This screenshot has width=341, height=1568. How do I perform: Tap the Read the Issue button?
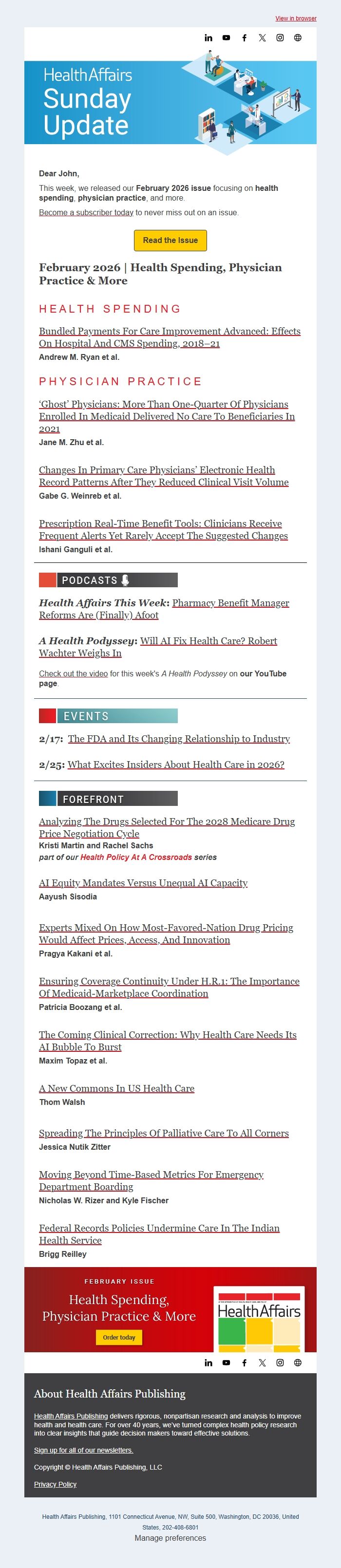point(170,241)
